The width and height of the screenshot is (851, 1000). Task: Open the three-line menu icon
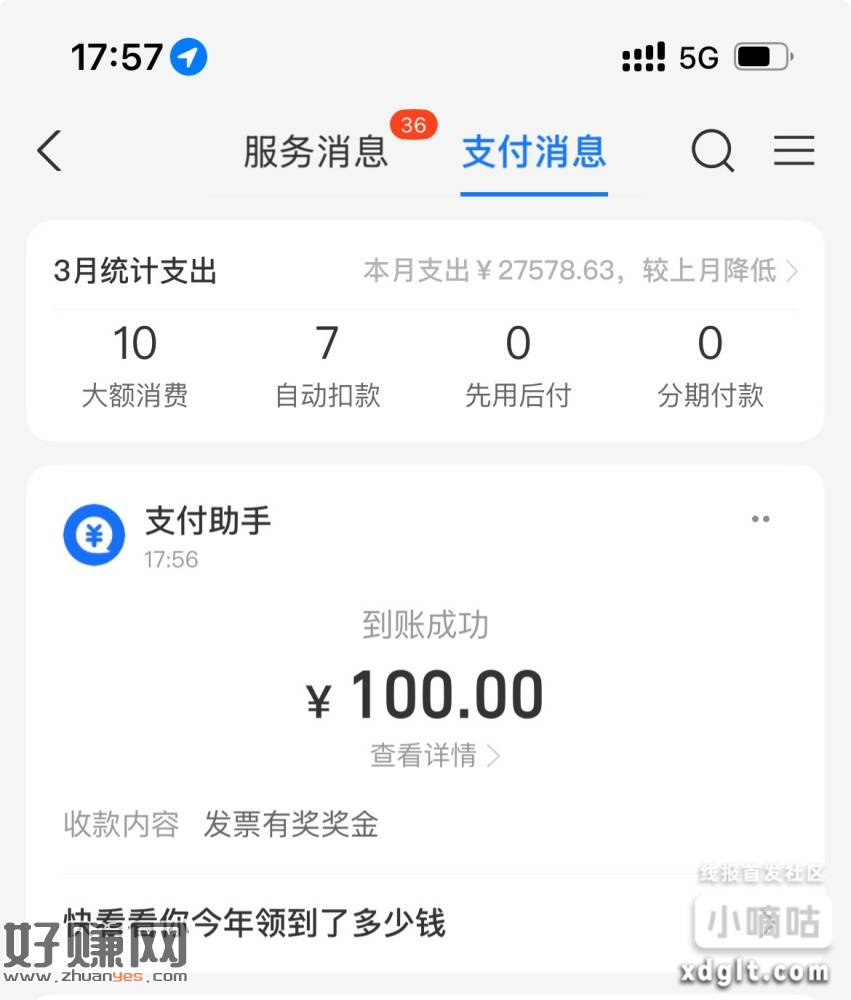coord(794,151)
